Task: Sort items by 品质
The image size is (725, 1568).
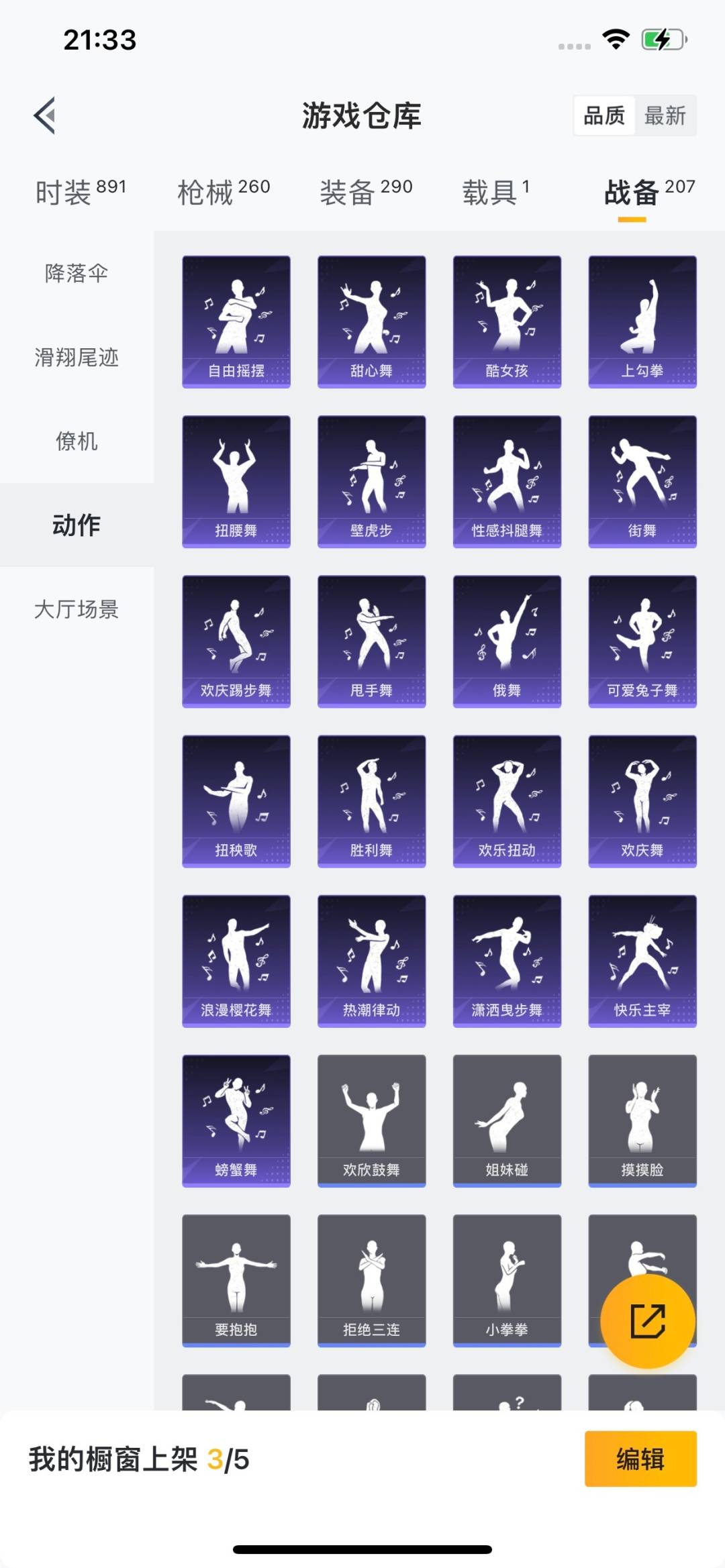Action: [x=604, y=115]
